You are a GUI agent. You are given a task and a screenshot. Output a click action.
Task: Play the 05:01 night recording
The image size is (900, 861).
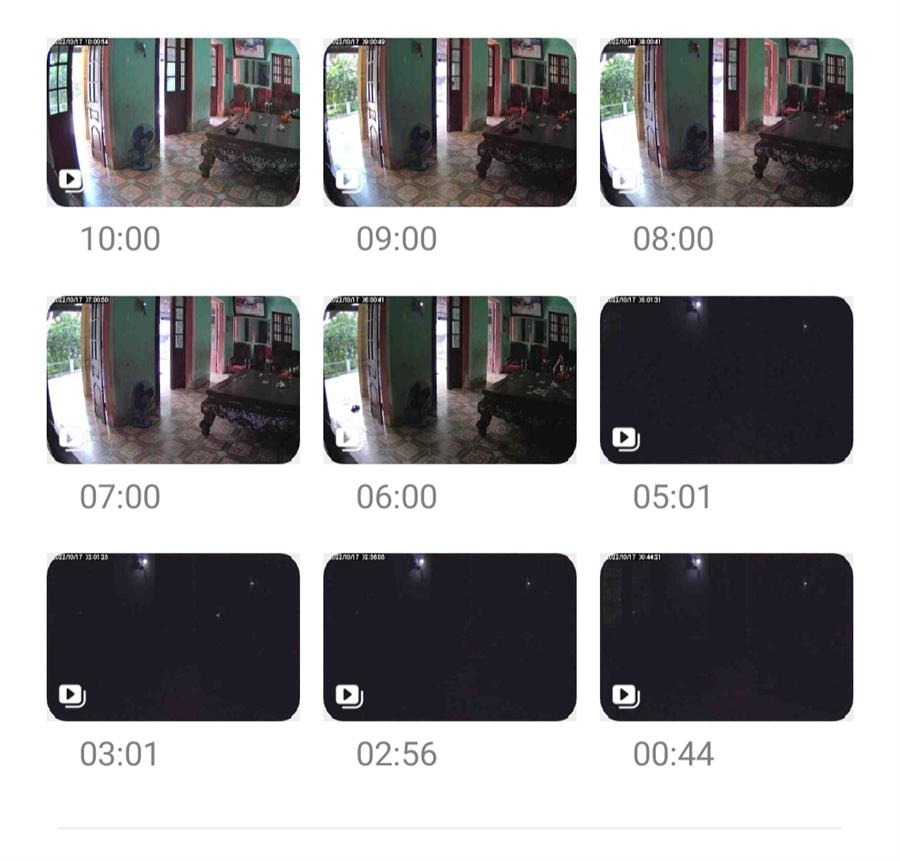coord(726,380)
